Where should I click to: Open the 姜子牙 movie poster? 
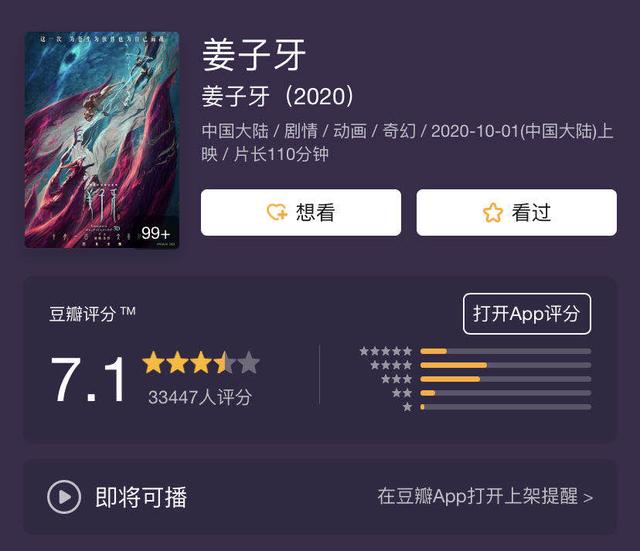(x=102, y=140)
